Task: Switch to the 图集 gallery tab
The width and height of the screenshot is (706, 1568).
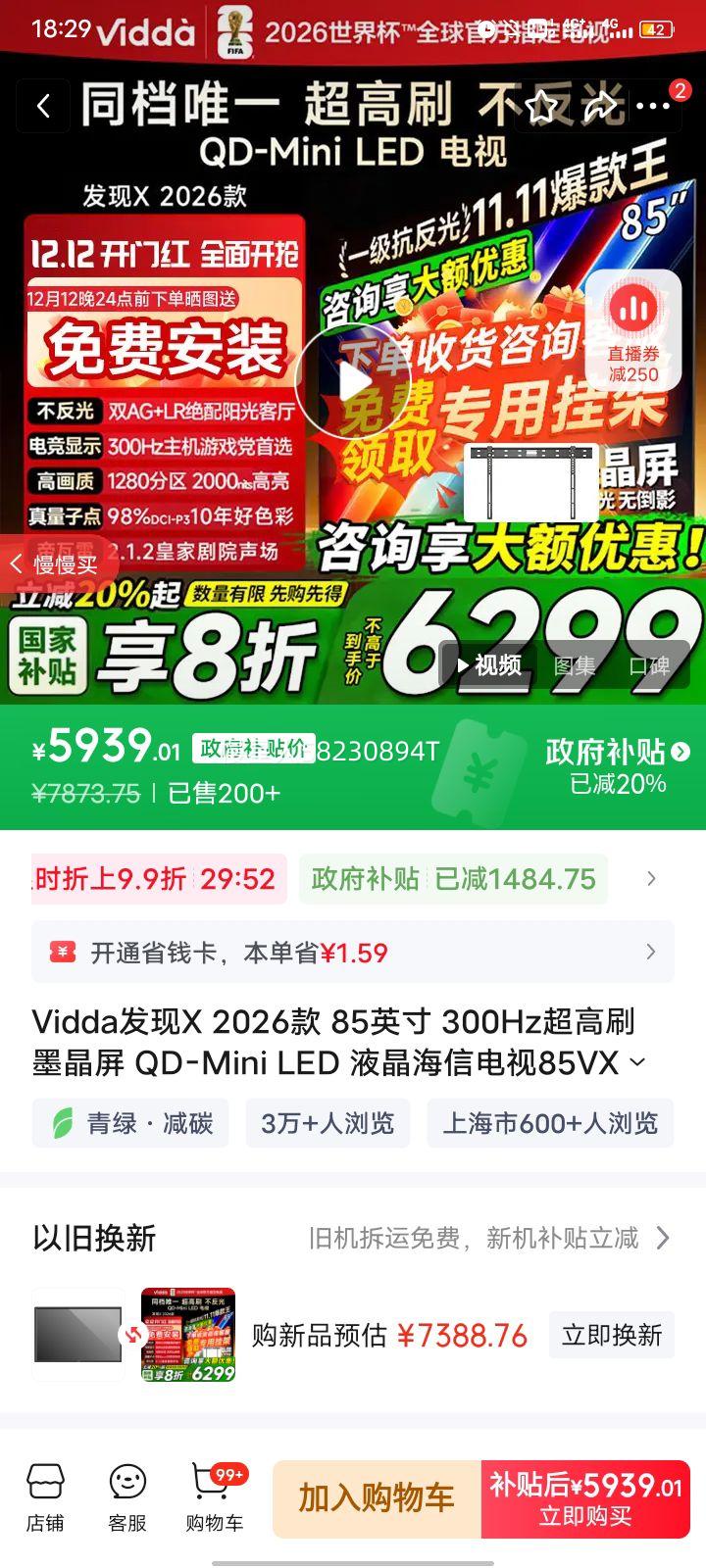Action: click(578, 665)
